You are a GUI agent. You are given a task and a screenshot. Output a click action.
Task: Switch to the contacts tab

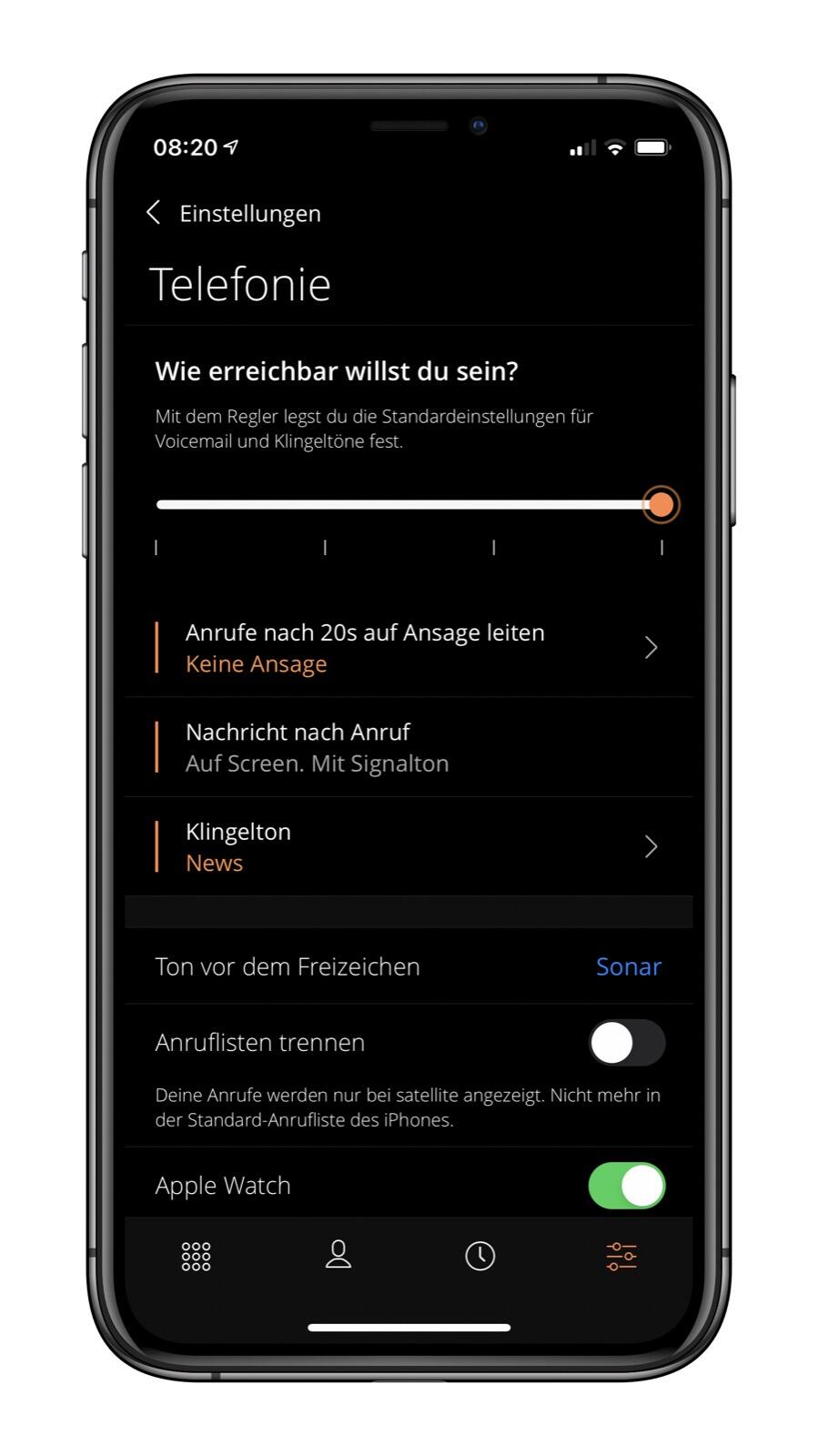point(338,1255)
